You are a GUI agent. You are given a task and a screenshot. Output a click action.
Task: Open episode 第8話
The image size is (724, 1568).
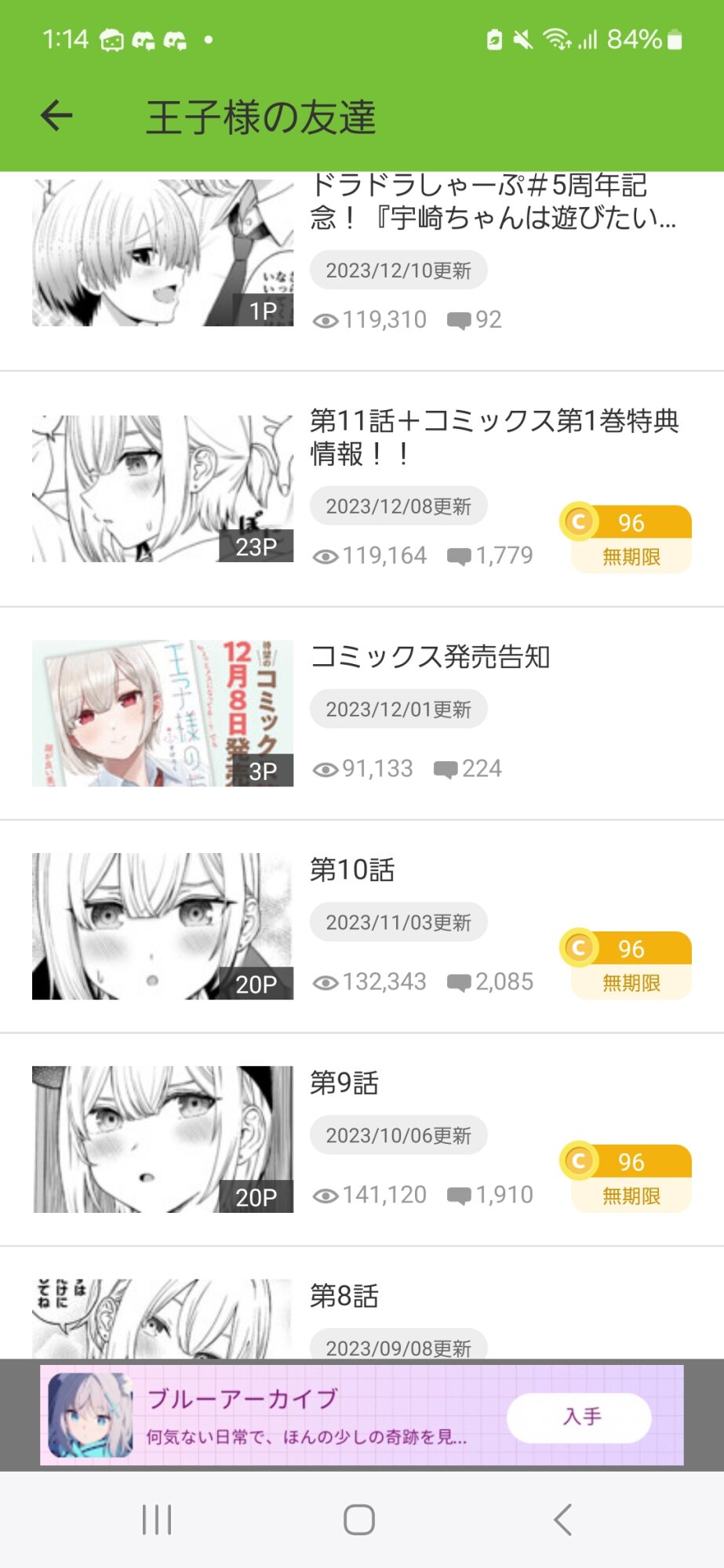[362, 1303]
